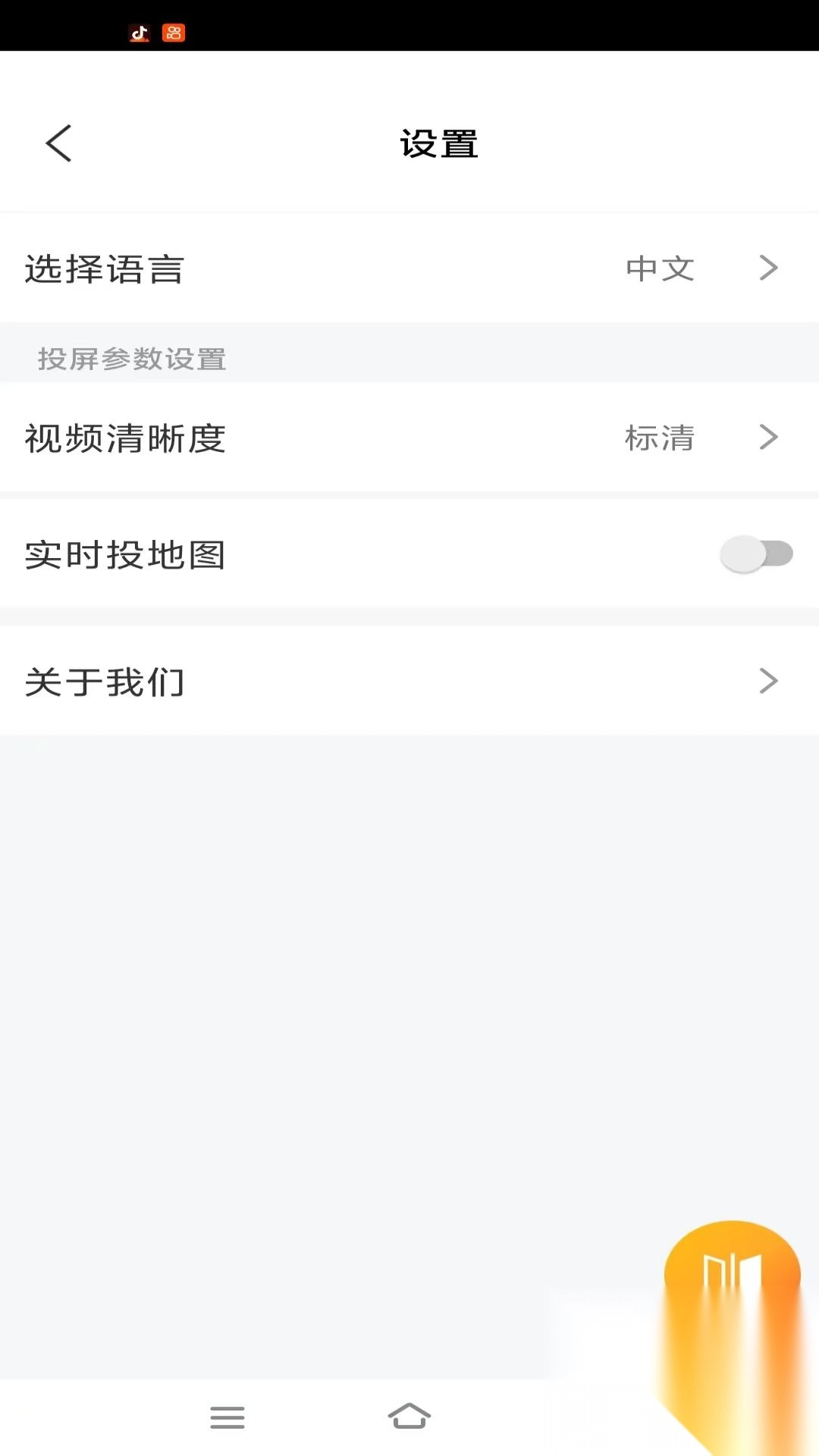Open the Douyin icon in the status bar

click(x=138, y=33)
